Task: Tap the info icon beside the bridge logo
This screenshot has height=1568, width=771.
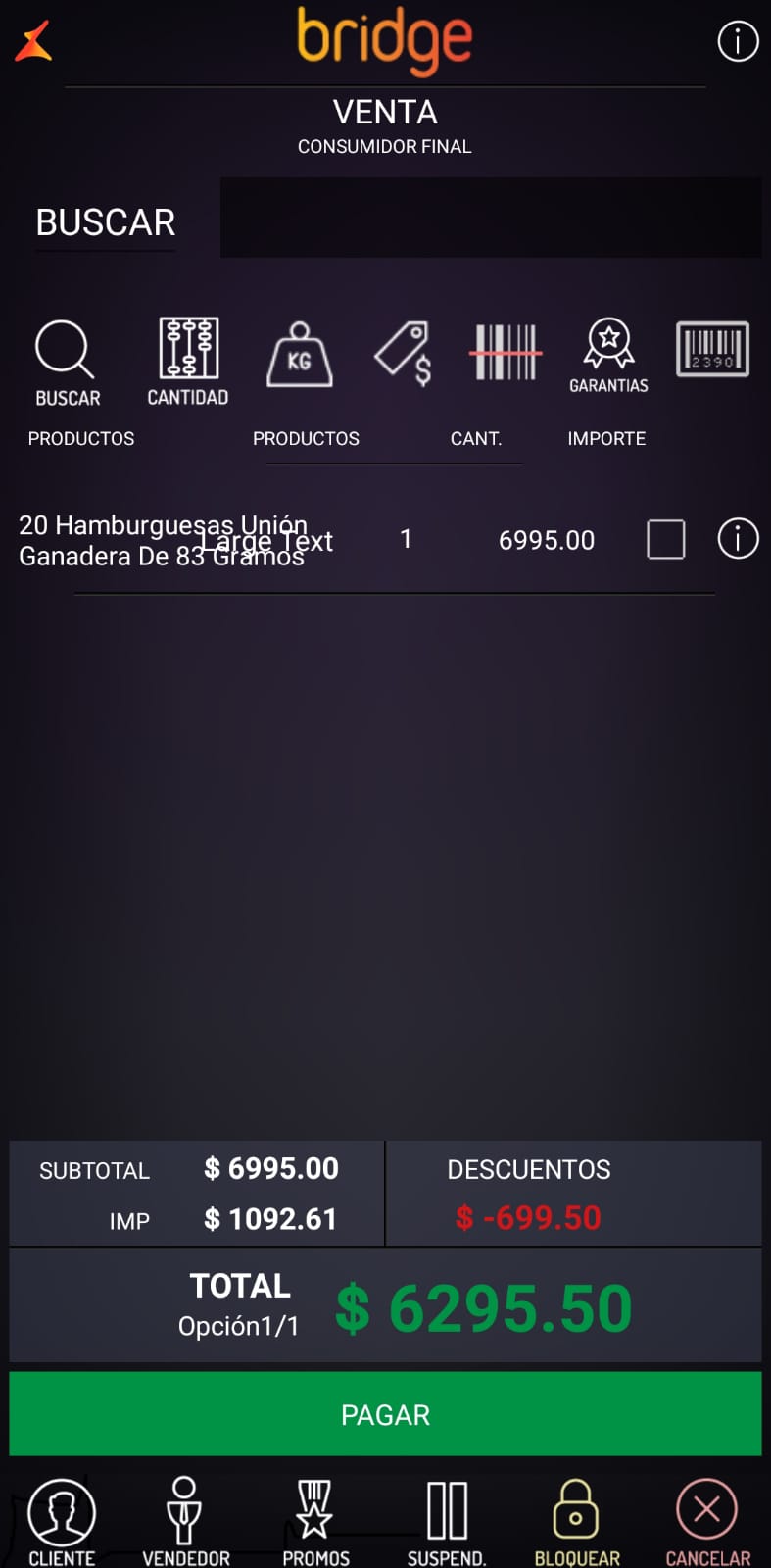Action: [x=738, y=41]
